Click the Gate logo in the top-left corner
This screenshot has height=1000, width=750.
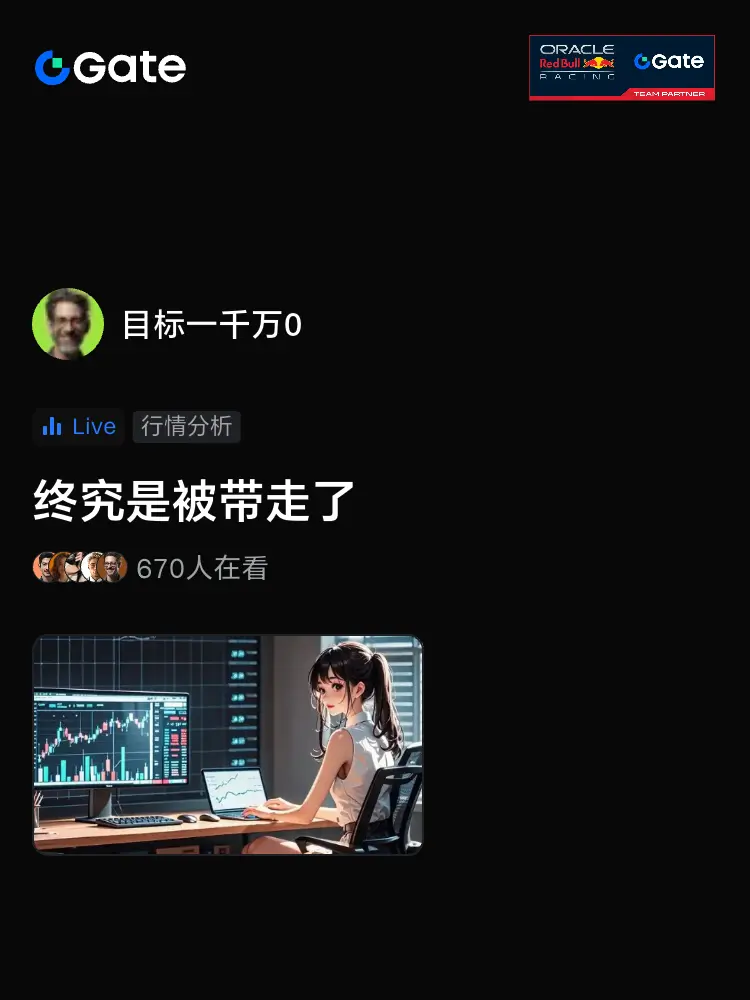(x=108, y=67)
